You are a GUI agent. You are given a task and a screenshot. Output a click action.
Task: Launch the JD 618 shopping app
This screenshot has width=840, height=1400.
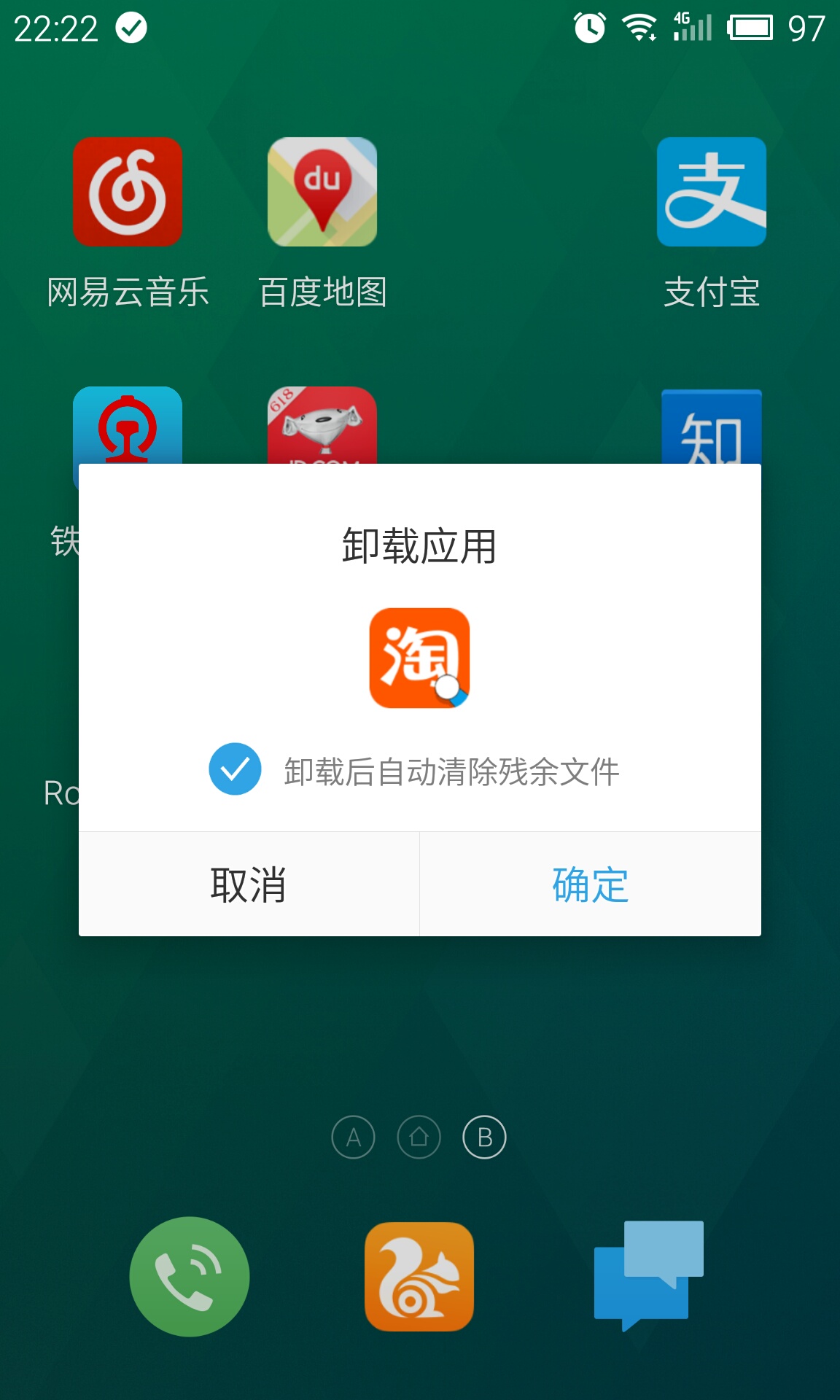[x=323, y=430]
